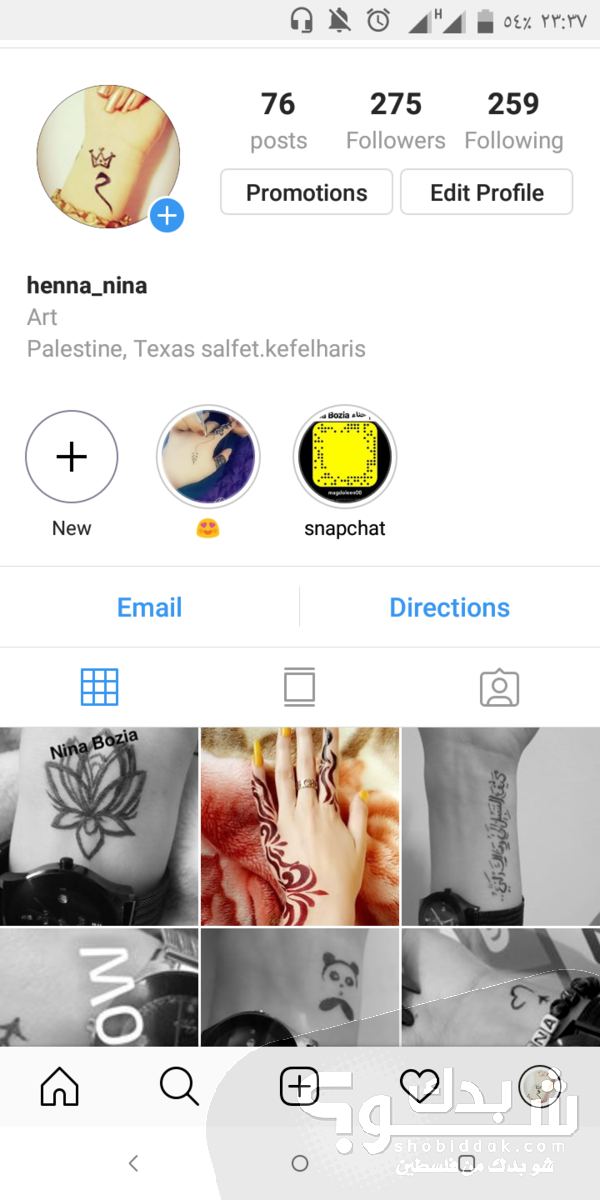Create a New story highlight
Viewport: 600px width, 1200px height.
(x=71, y=457)
